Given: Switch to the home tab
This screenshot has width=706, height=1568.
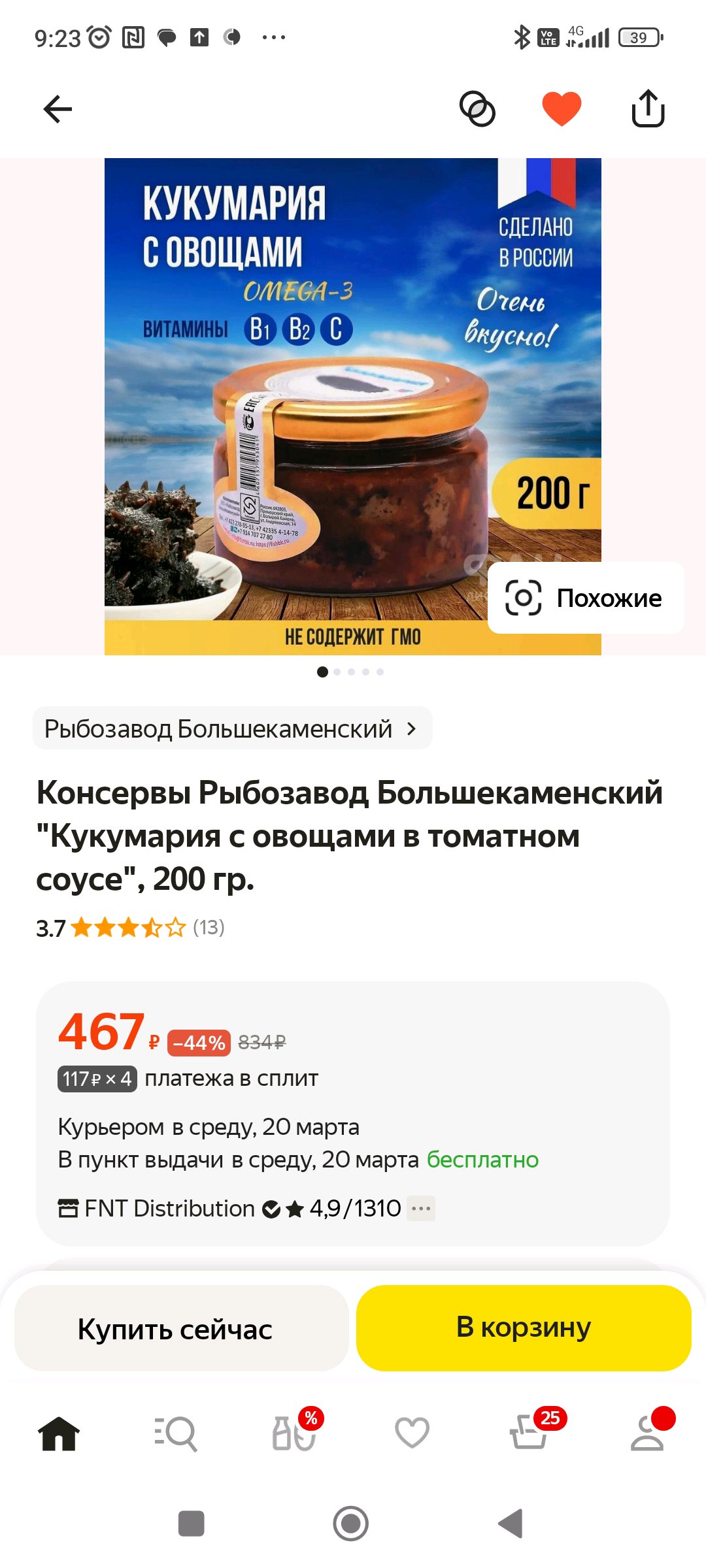Looking at the screenshot, I should tap(59, 1433).
